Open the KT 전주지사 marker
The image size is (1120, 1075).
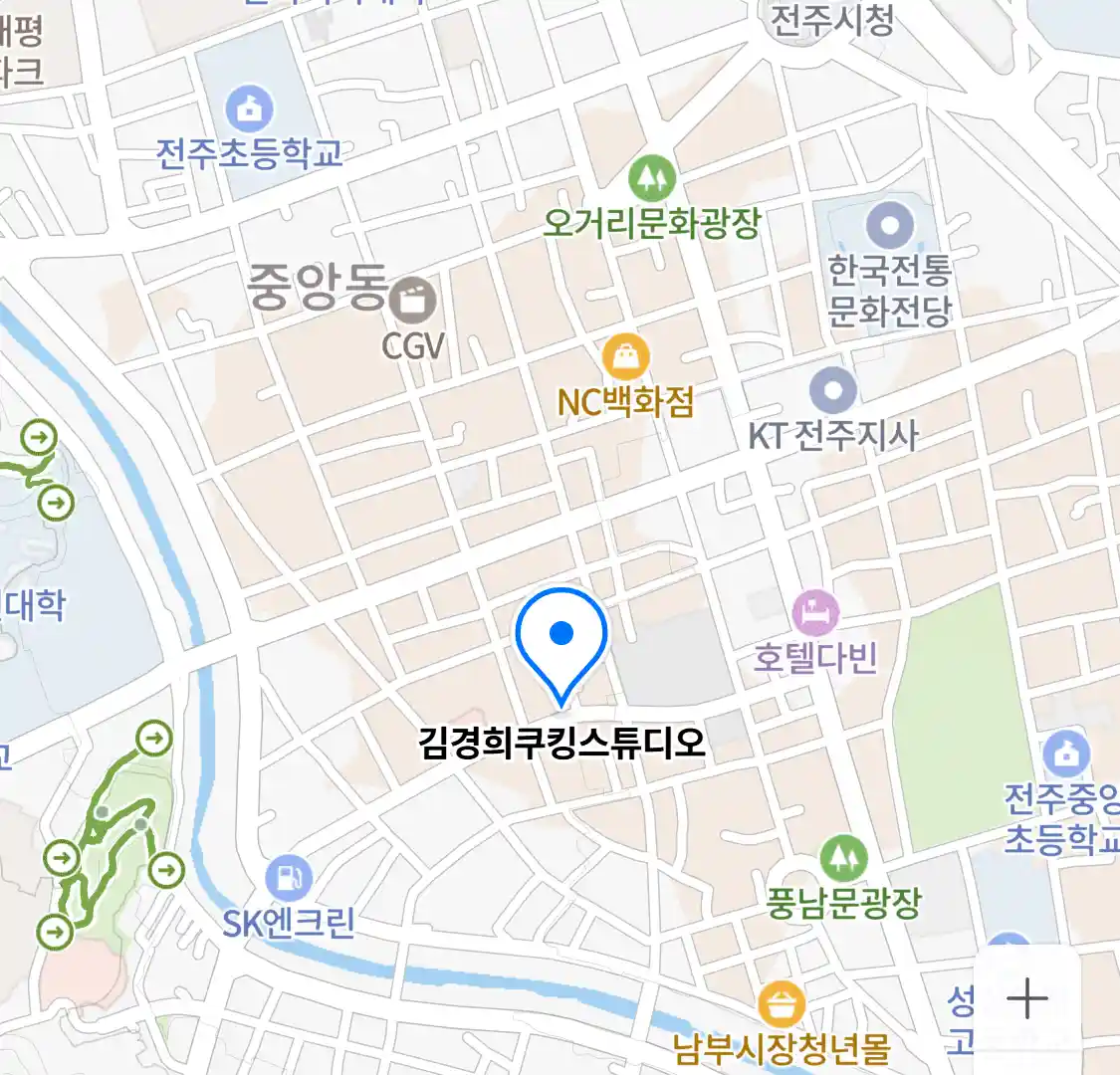click(x=832, y=391)
